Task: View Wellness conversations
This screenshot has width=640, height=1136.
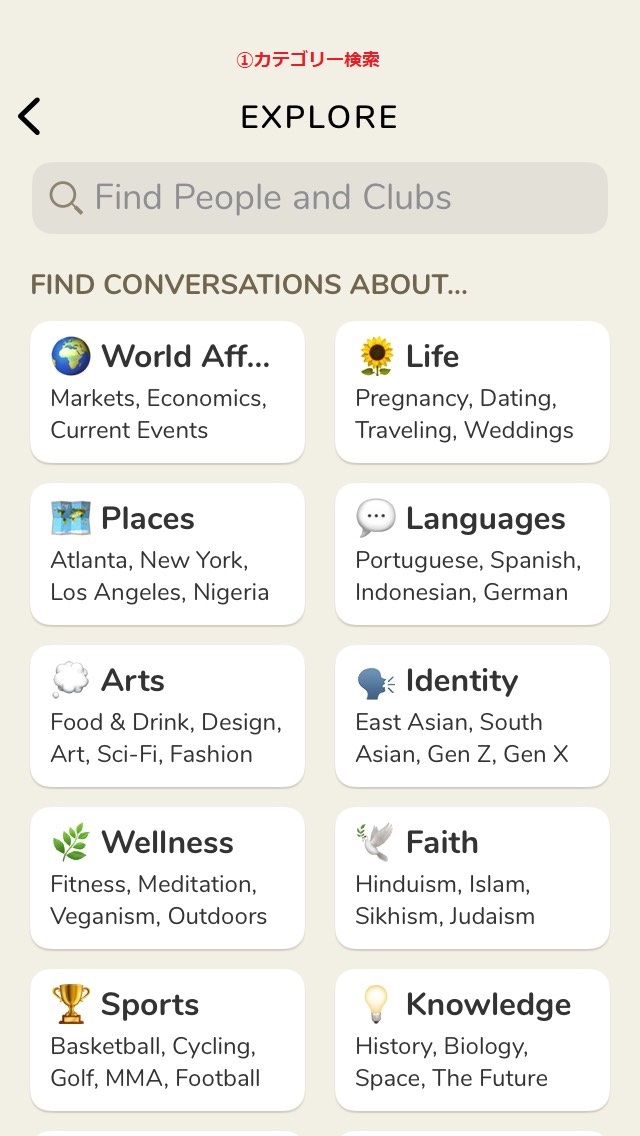Action: point(167,878)
